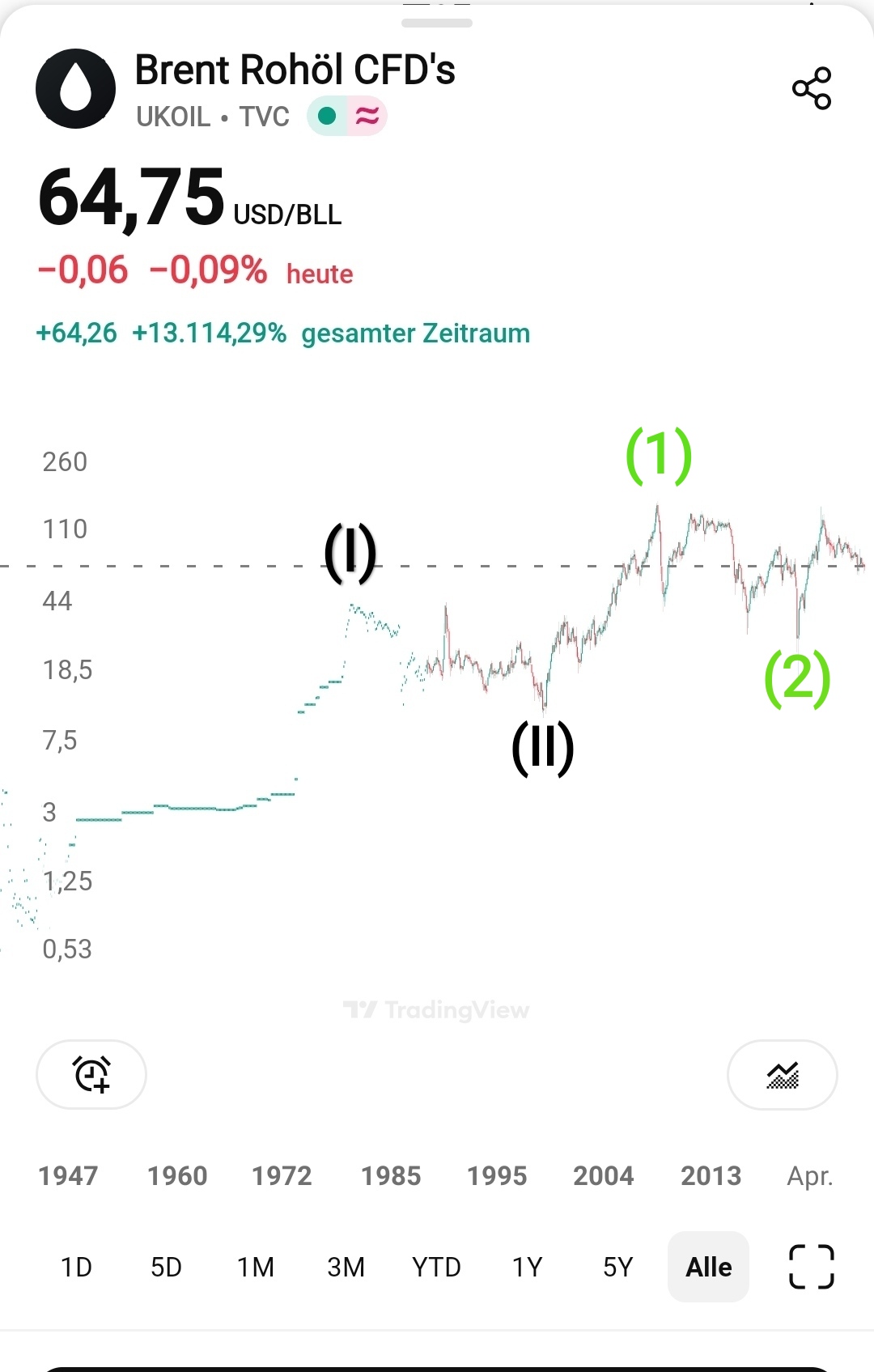This screenshot has width=874, height=1372.
Task: Select the Alle time range
Action: (708, 1267)
